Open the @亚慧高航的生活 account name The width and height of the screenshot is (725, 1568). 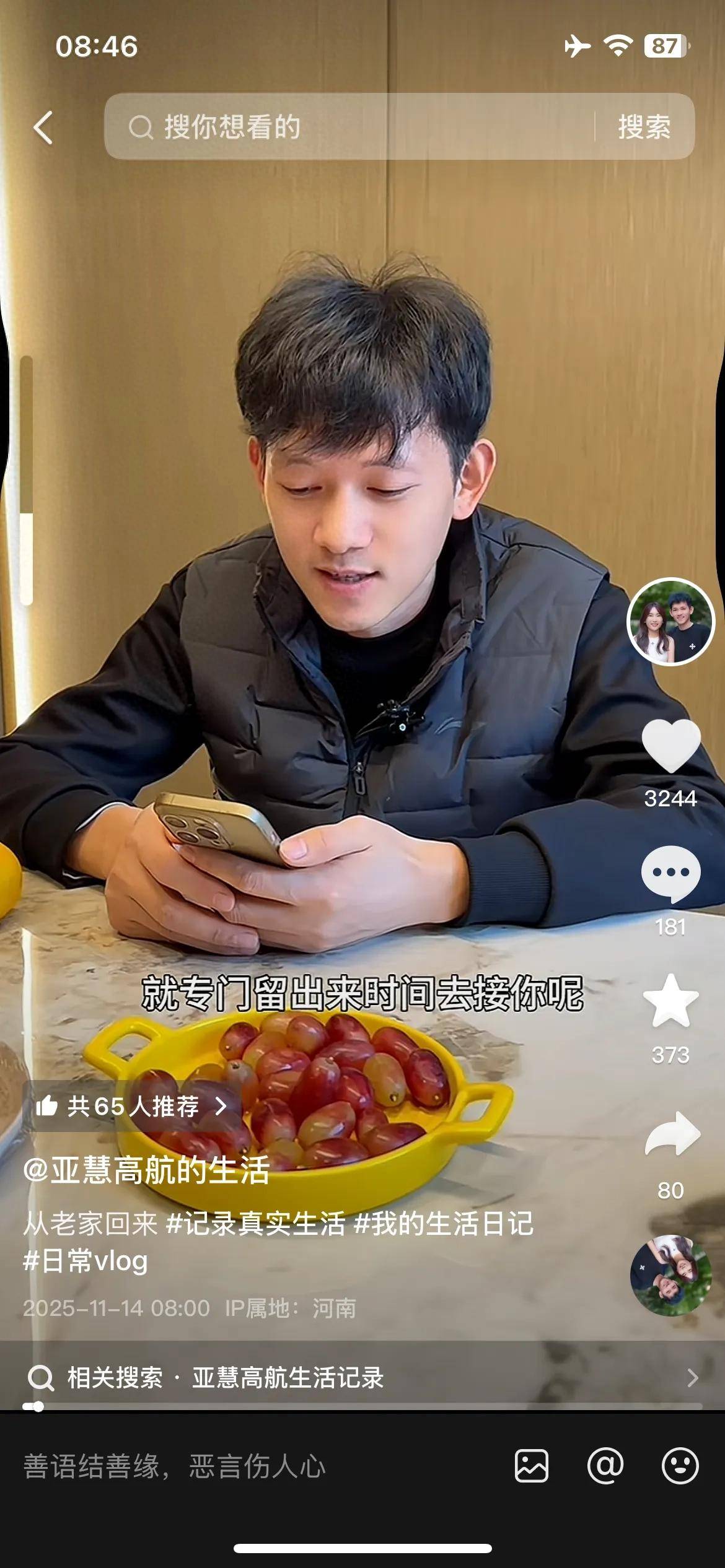[146, 1170]
